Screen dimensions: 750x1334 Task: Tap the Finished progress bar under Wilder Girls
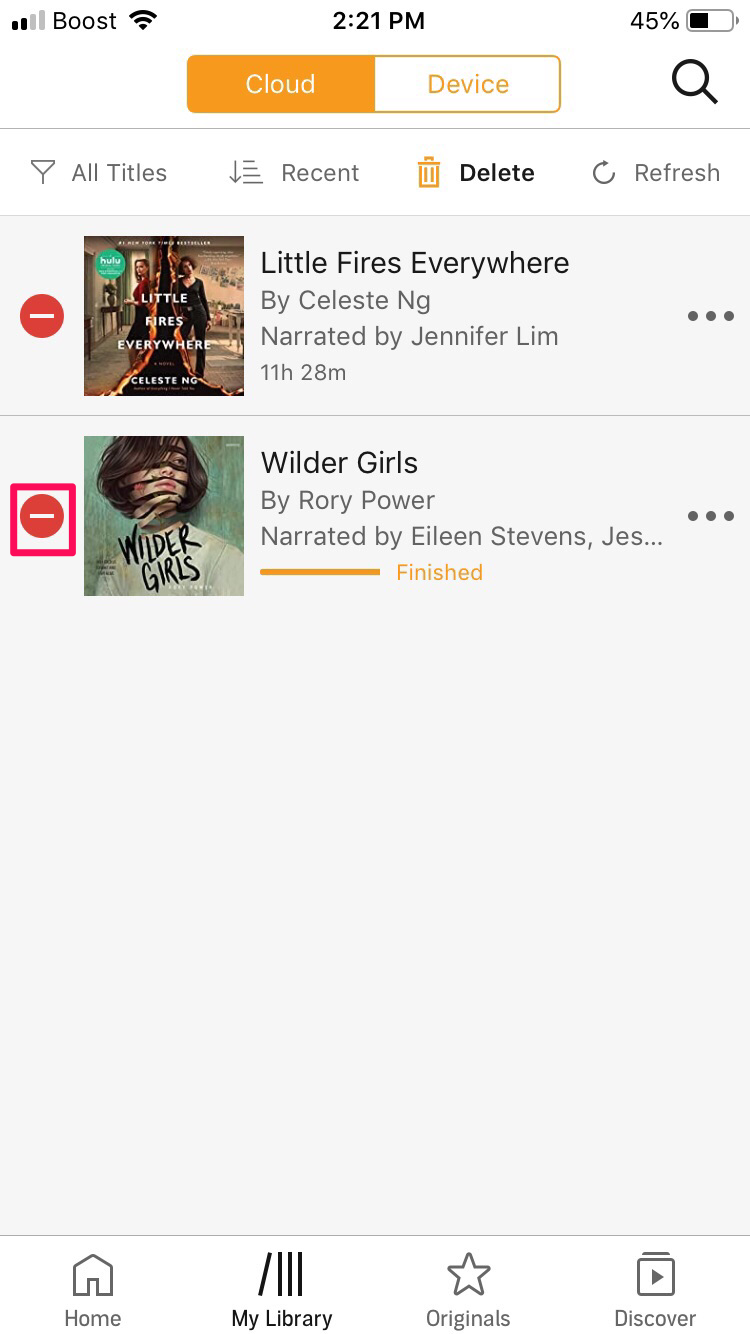point(320,571)
